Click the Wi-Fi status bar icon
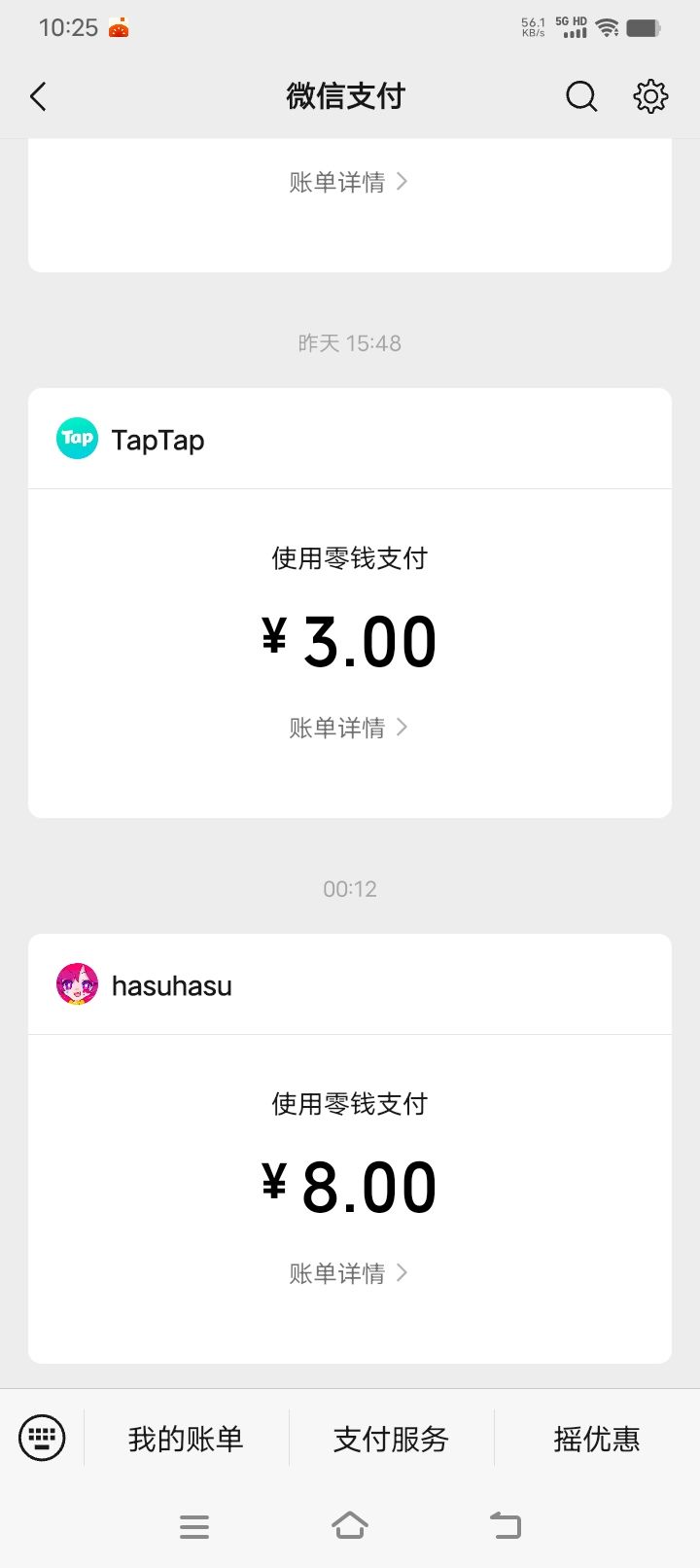Viewport: 700px width, 1568px height. click(609, 26)
